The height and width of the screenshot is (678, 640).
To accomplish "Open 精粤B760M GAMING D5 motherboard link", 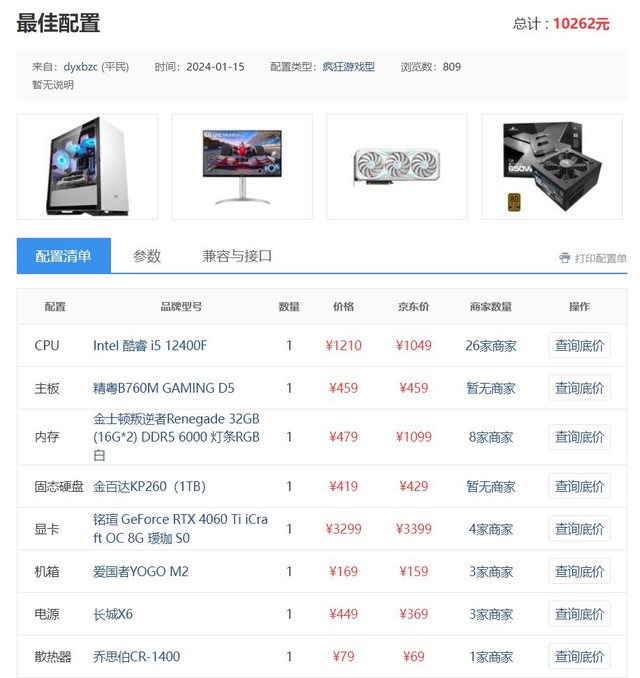I will [164, 388].
